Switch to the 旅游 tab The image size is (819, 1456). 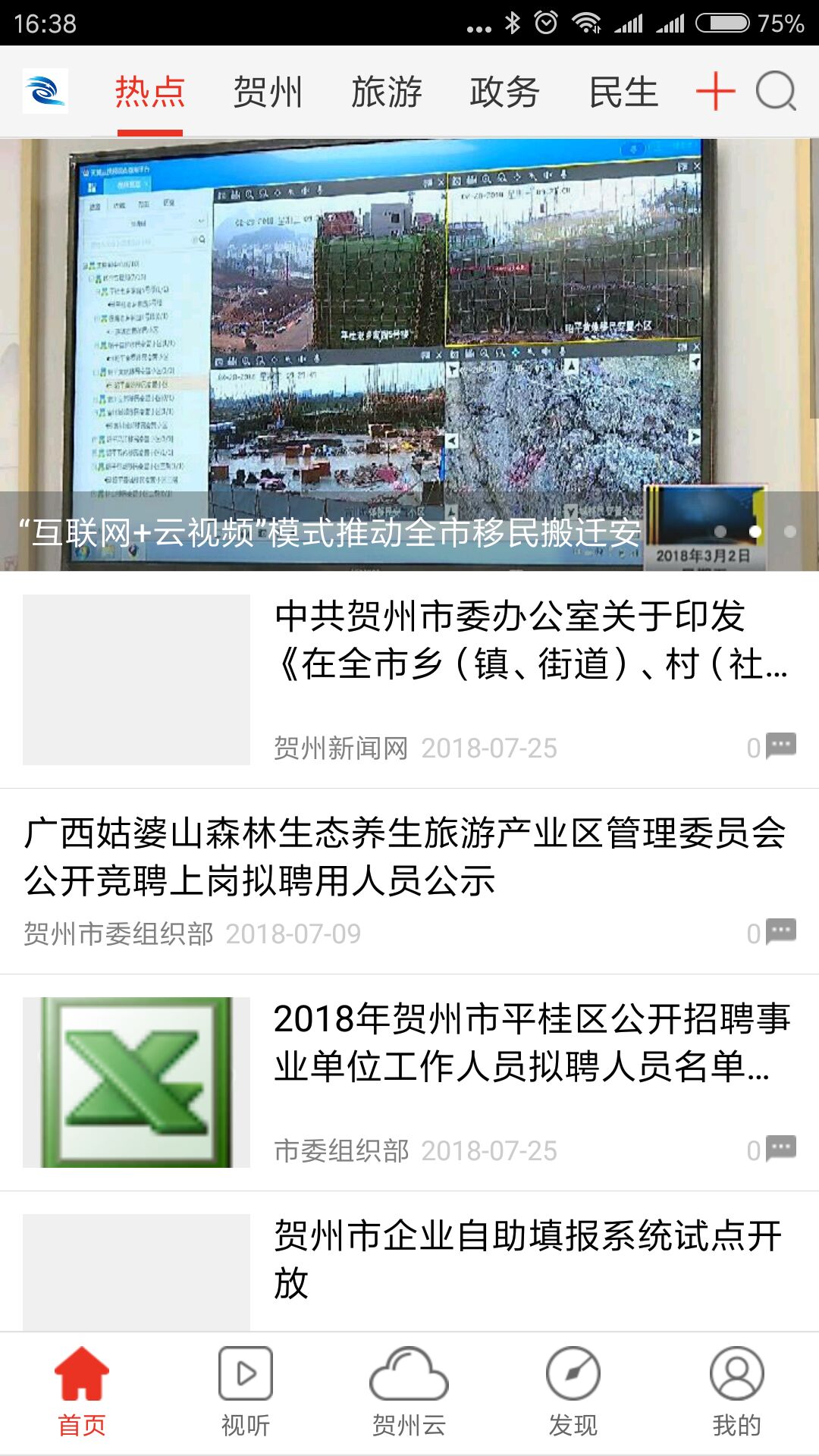(x=386, y=93)
